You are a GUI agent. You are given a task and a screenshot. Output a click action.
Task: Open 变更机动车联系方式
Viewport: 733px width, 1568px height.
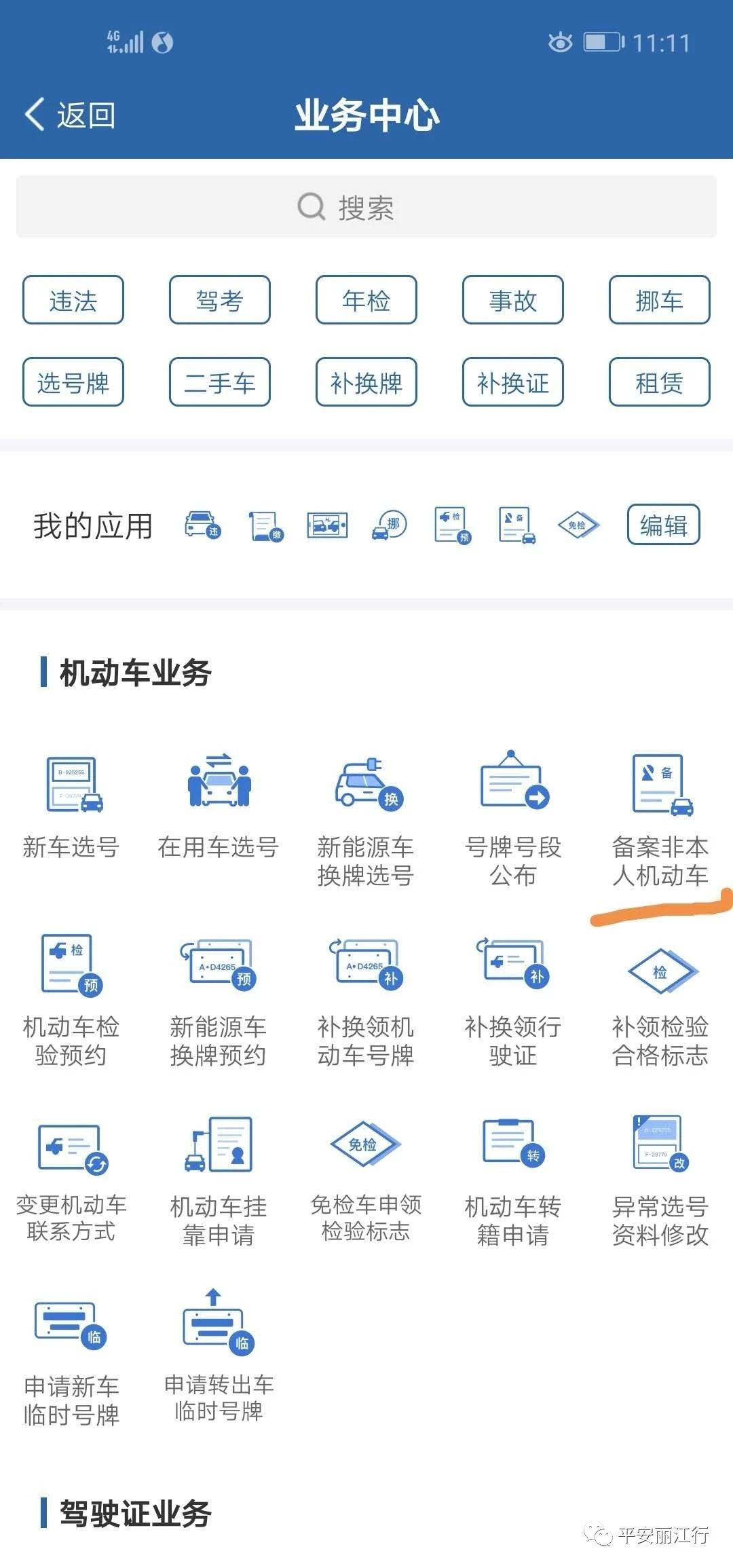71,1178
